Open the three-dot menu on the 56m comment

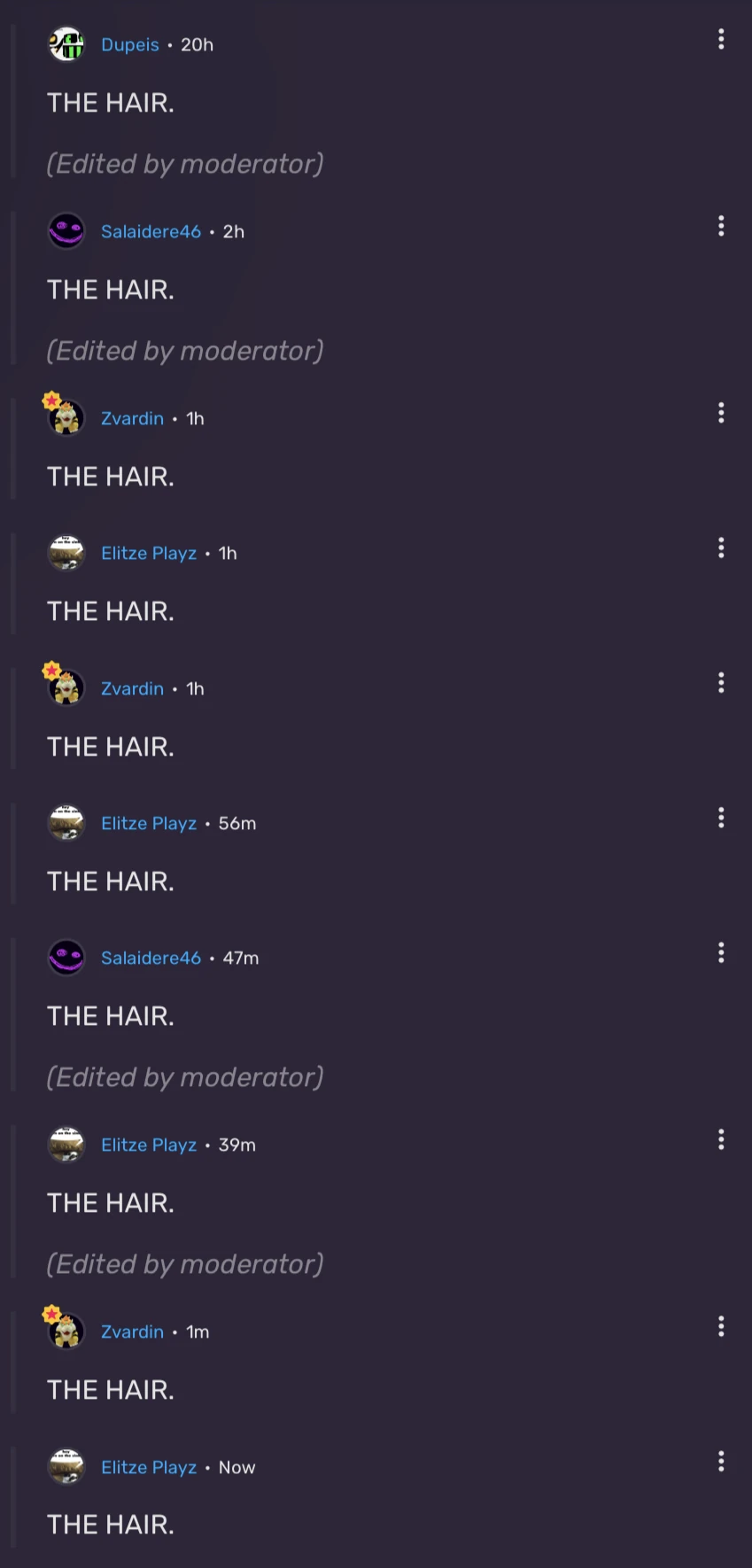pyautogui.click(x=721, y=818)
